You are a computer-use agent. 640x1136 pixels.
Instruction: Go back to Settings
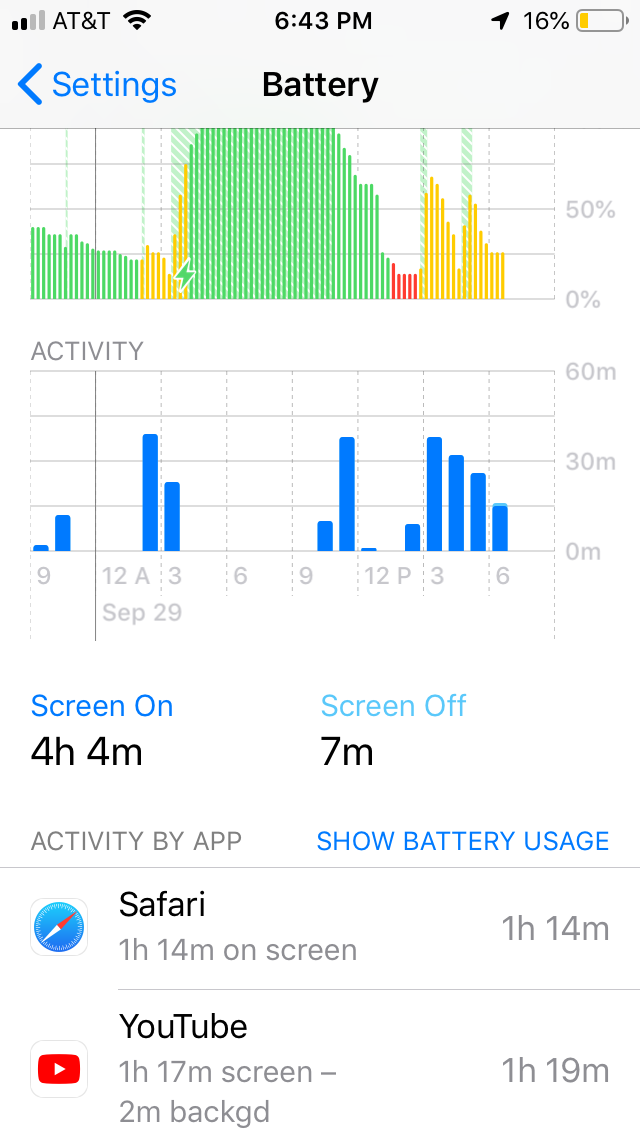(x=97, y=85)
